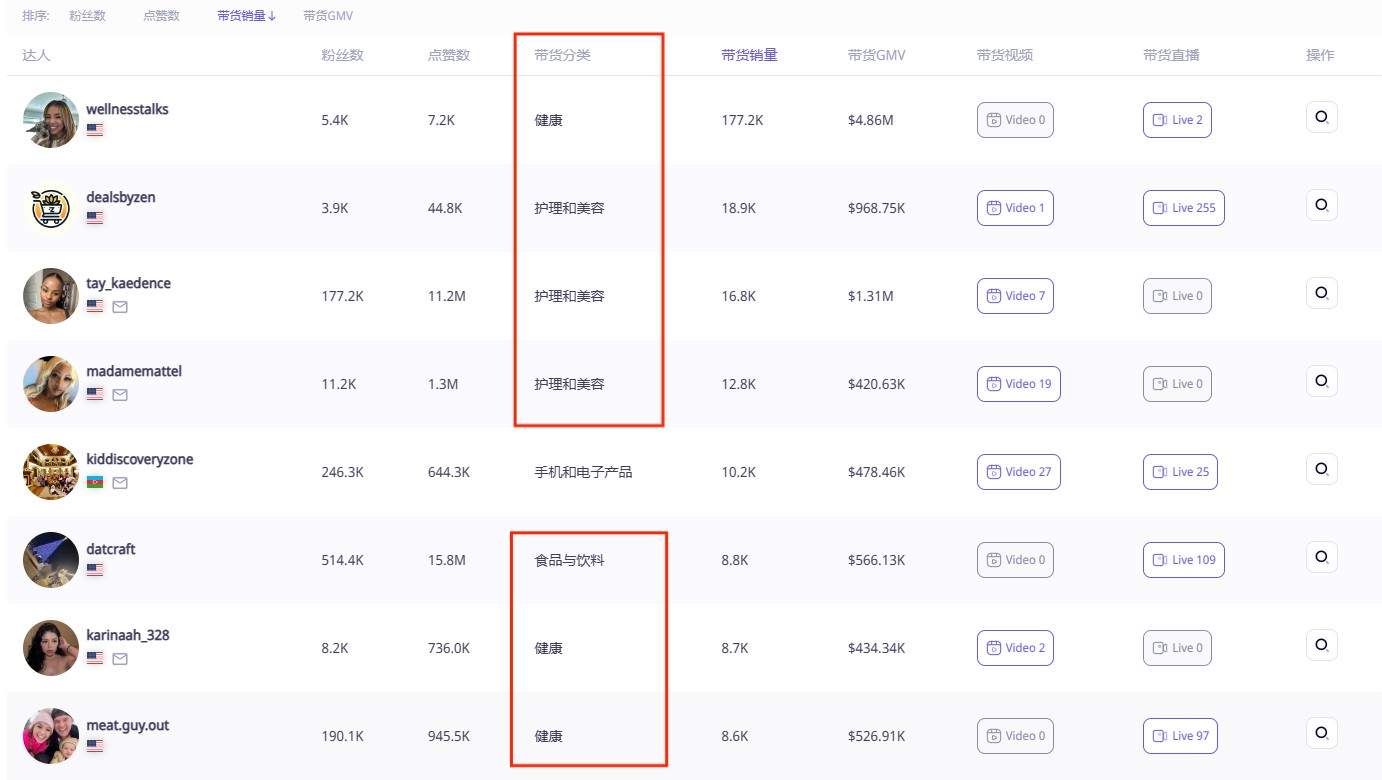This screenshot has width=1382, height=780.
Task: Open Video 19 for madamemattel
Action: 1019,384
